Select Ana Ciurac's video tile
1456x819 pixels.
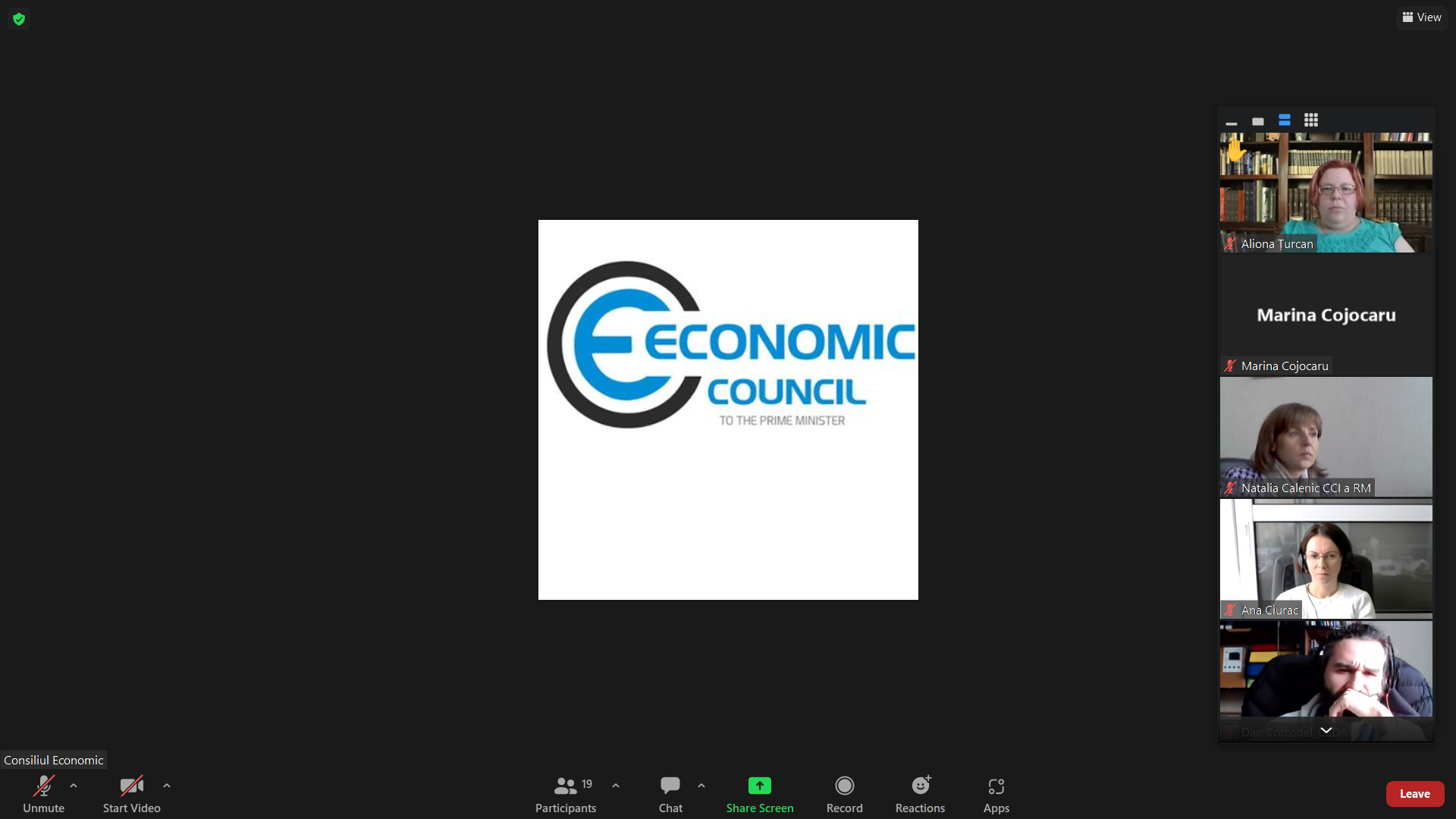[x=1326, y=559]
